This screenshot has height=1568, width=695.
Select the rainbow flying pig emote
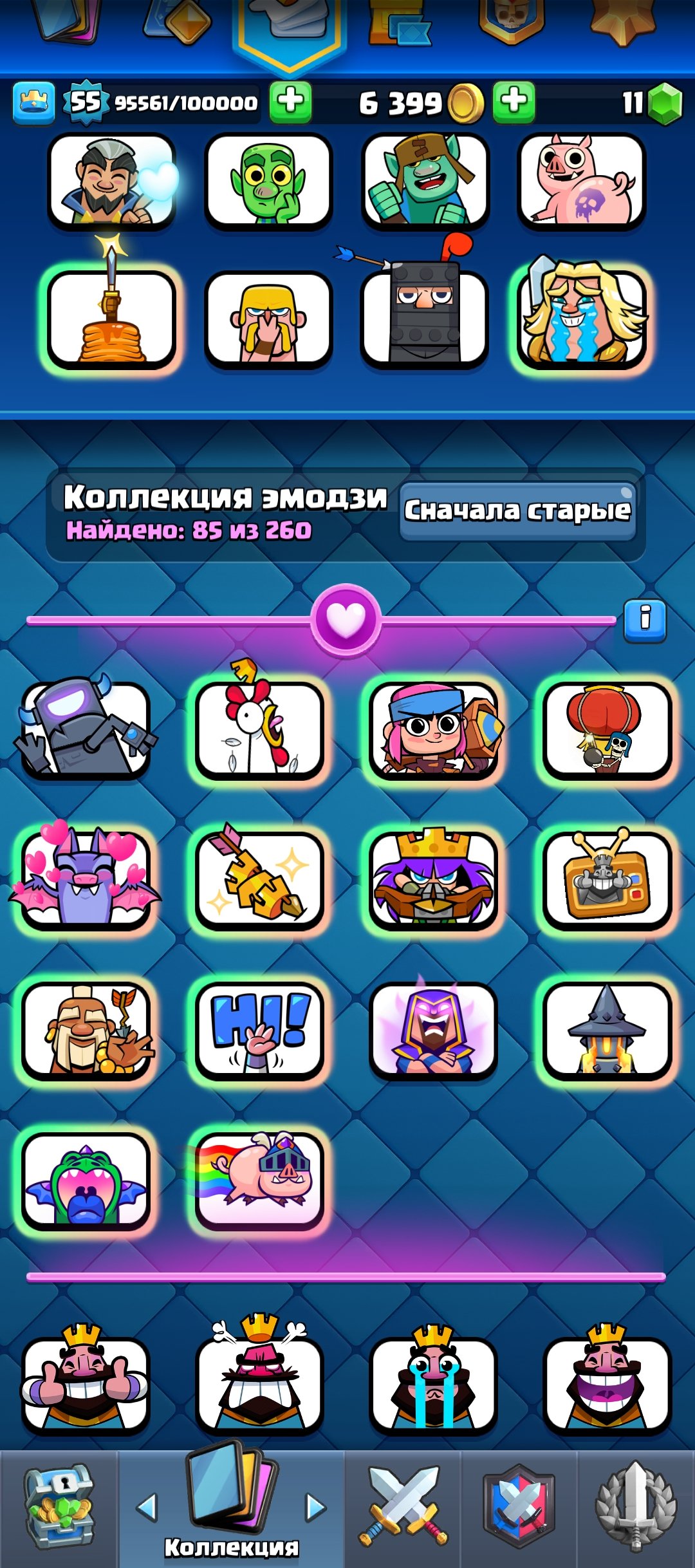pos(259,1179)
